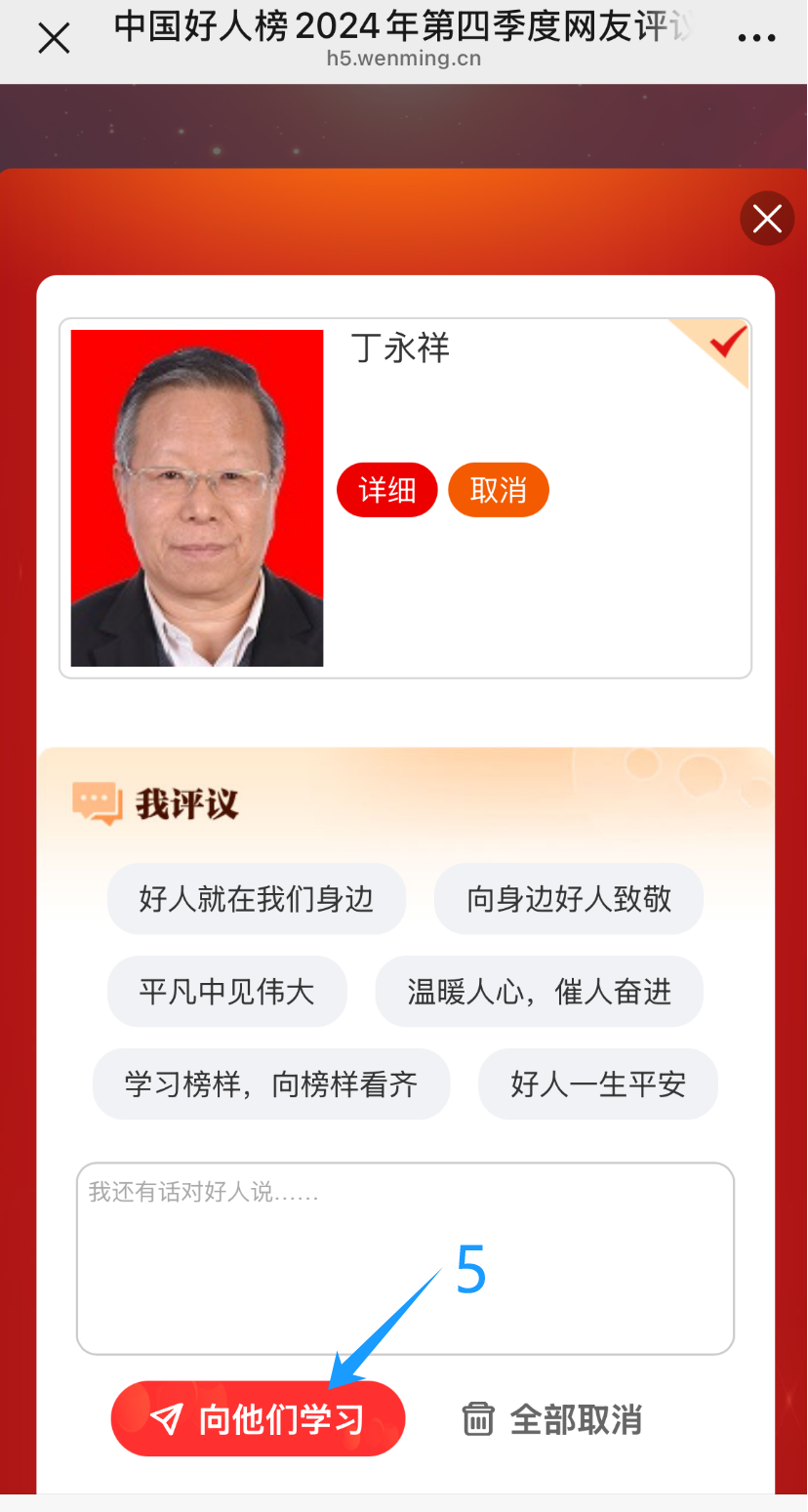Choose the 向身边好人致敬 chip
Viewport: 808px width, 1512px height.
[569, 899]
